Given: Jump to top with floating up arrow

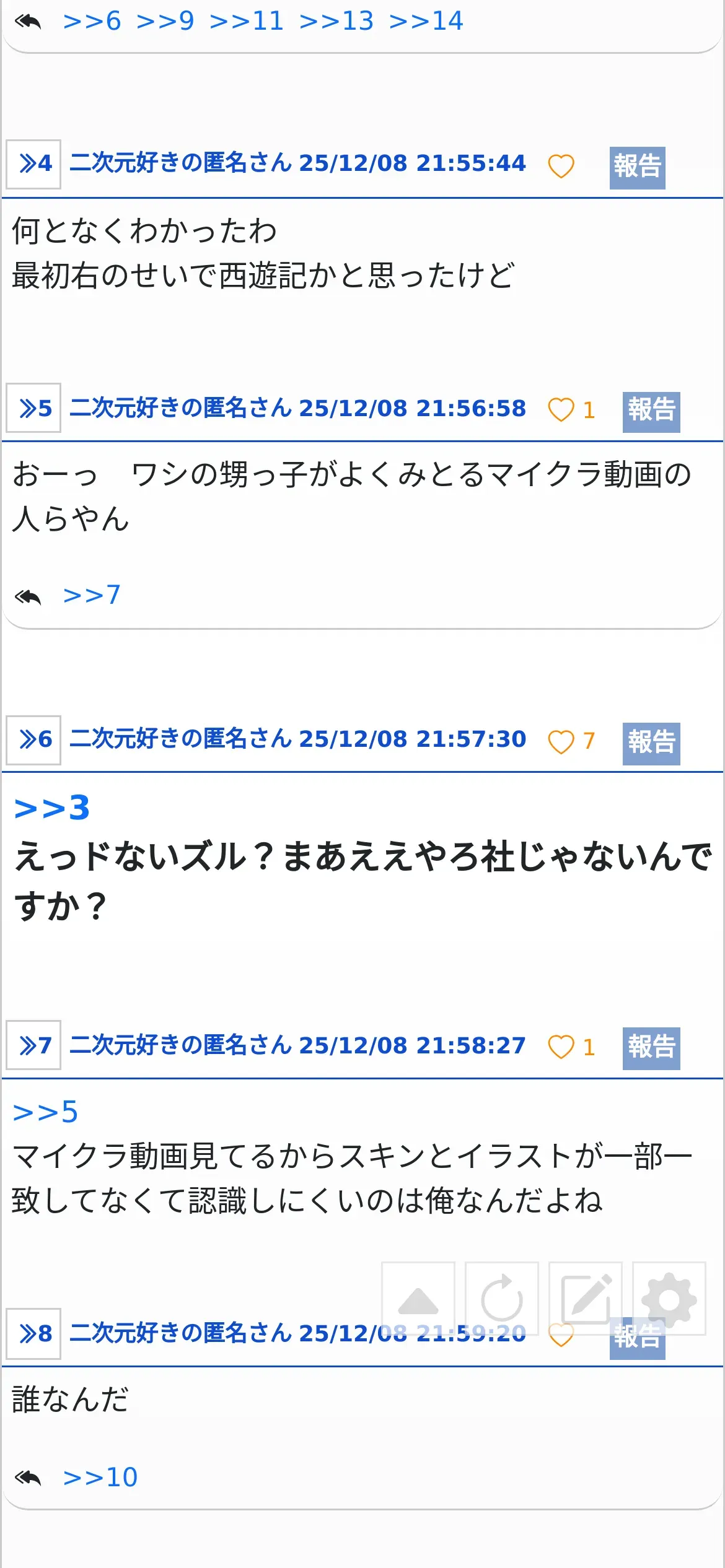Looking at the screenshot, I should [x=418, y=1299].
